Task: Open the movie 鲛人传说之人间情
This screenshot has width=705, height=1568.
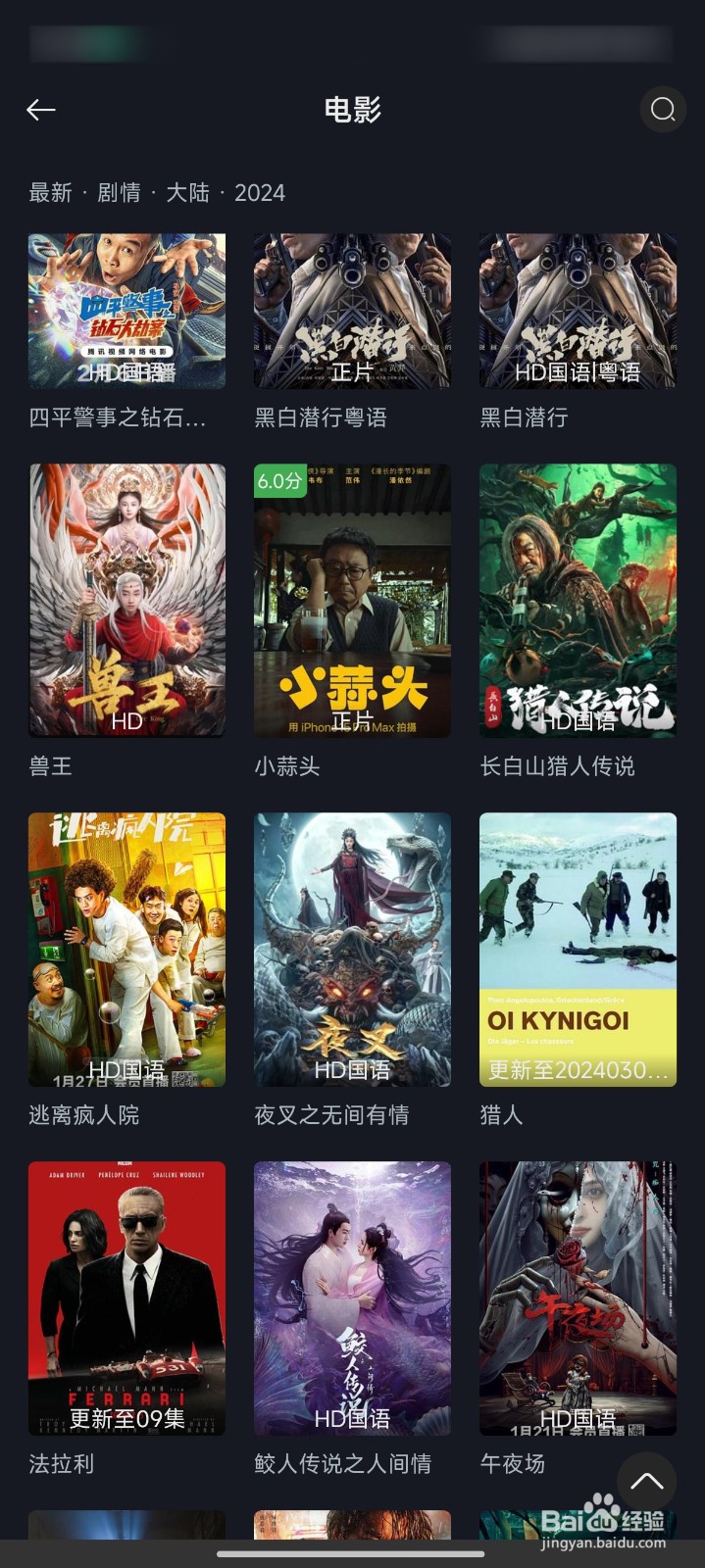Action: pos(352,1298)
